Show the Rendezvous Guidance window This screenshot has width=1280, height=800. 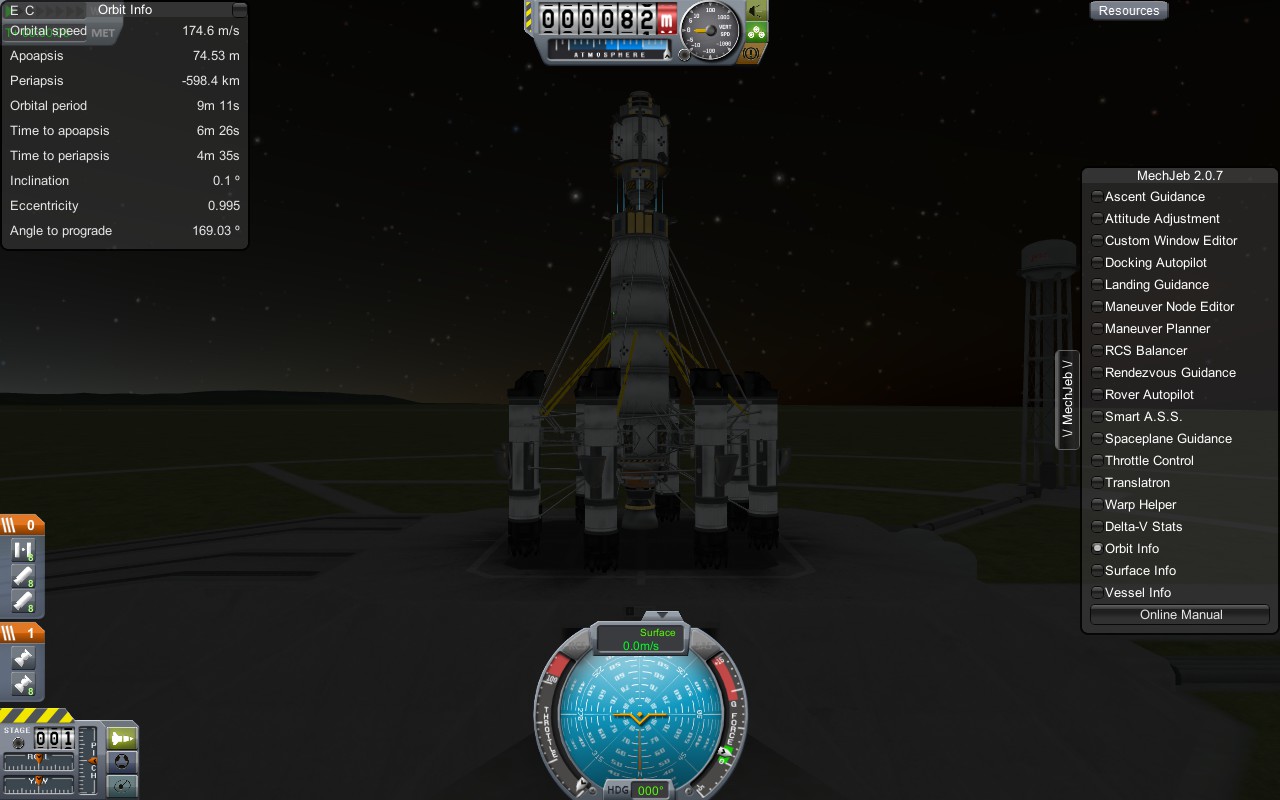click(1169, 373)
